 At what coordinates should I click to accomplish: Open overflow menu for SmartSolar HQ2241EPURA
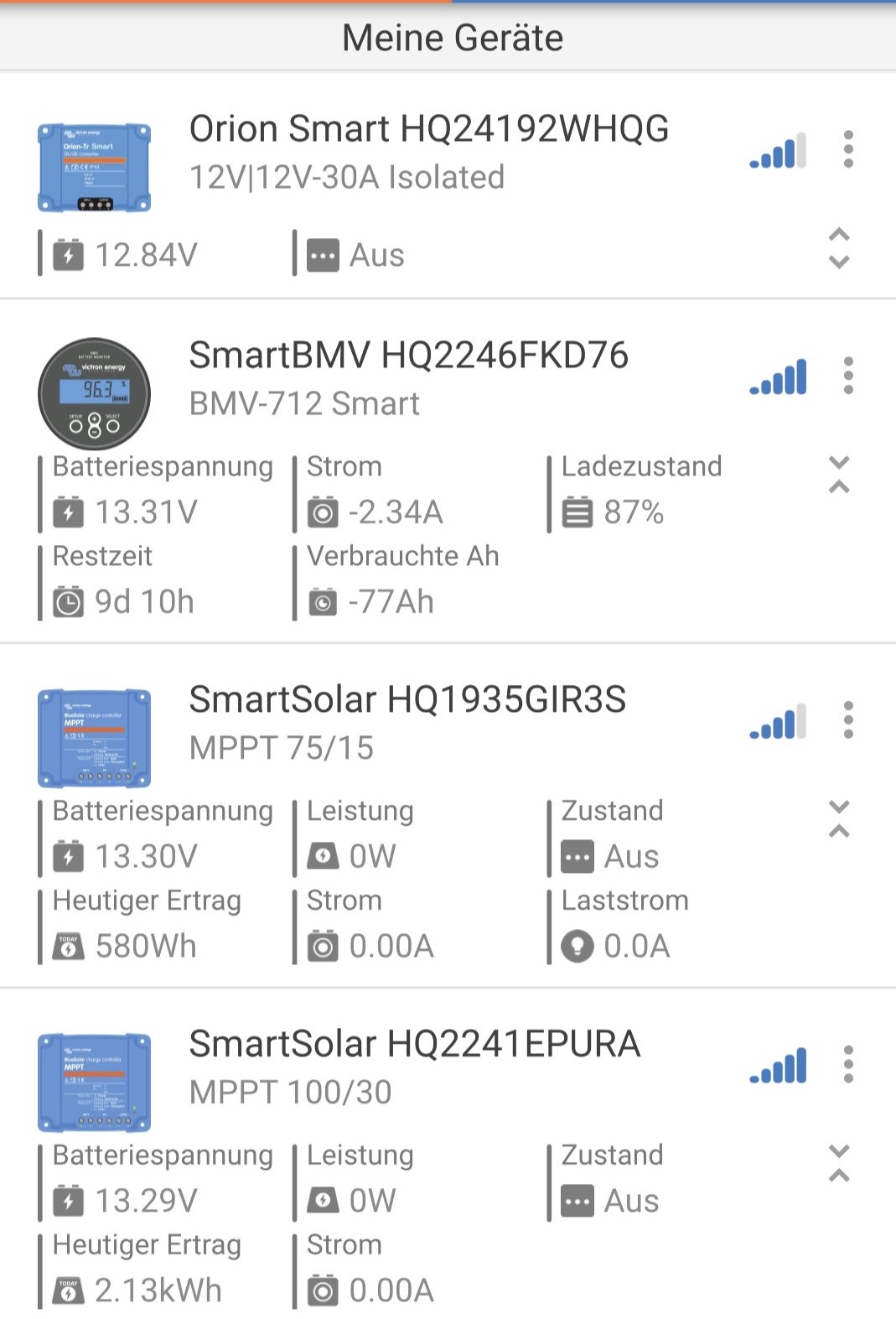point(848,1064)
